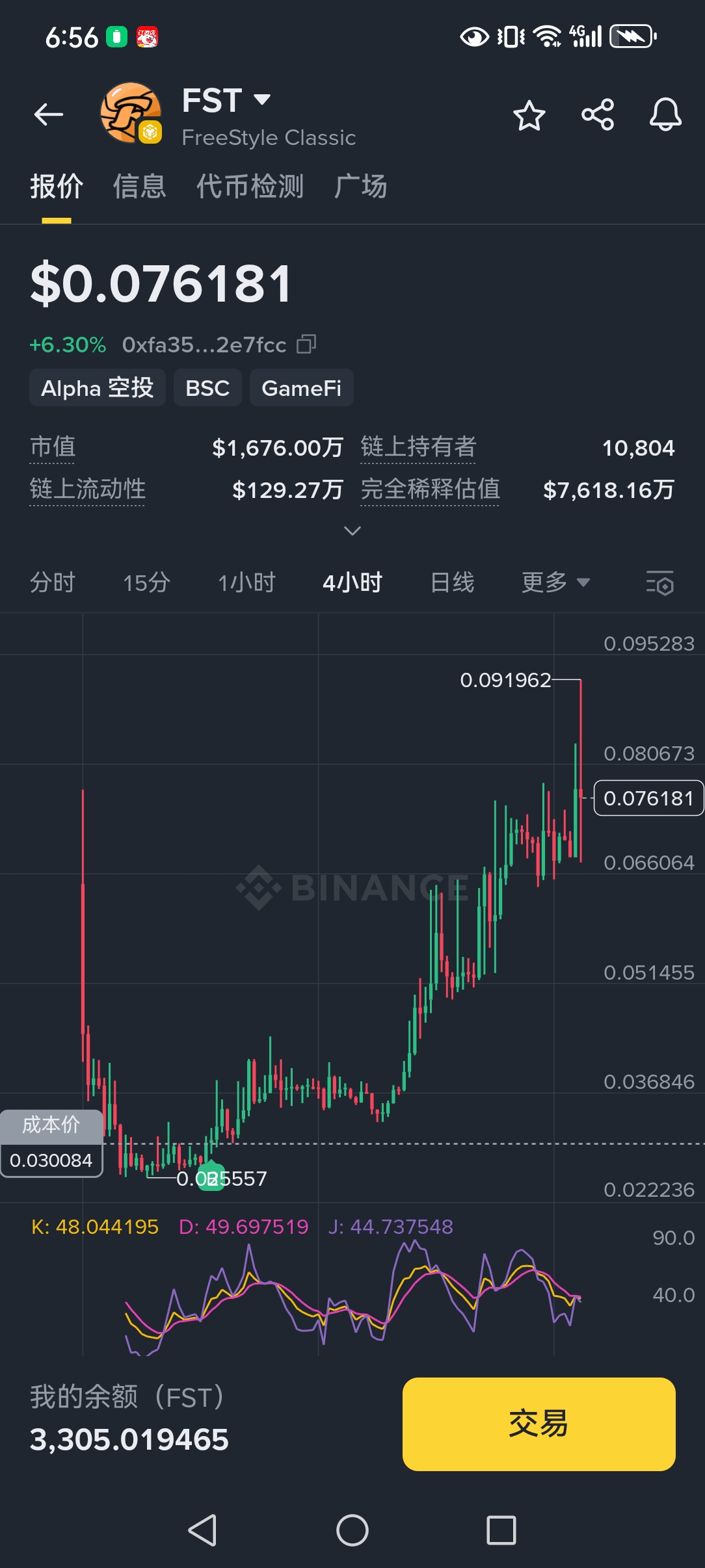Screen dimensions: 705x1568
Task: Copy the contract address 0xfa35...2e7fcc
Action: [306, 344]
